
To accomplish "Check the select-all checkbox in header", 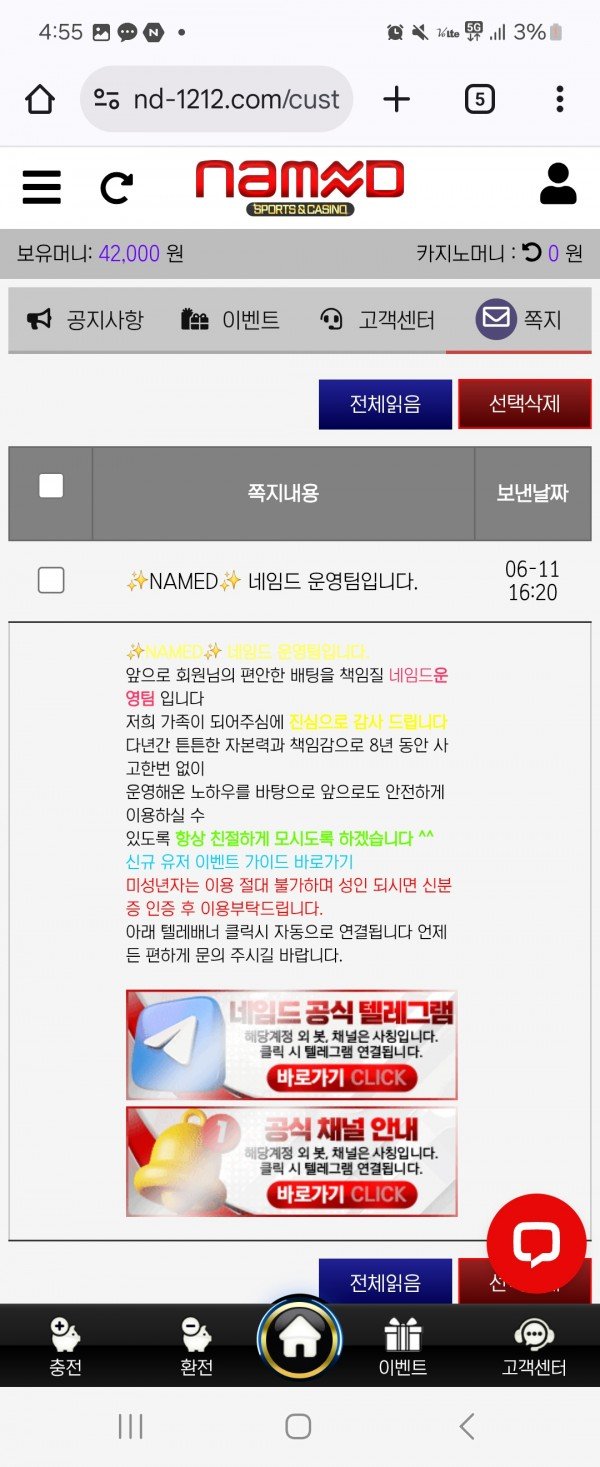I will pyautogui.click(x=51, y=486).
